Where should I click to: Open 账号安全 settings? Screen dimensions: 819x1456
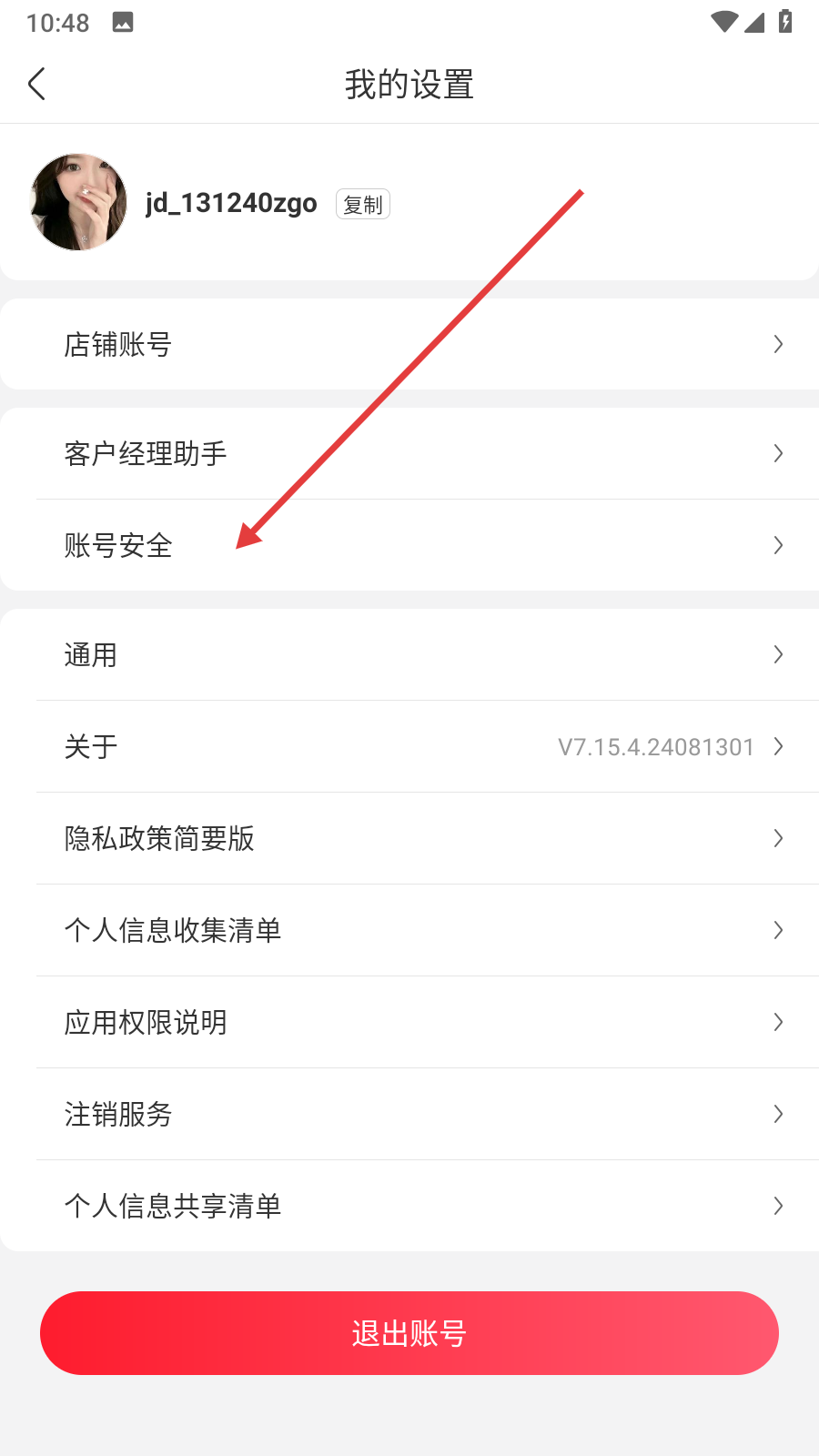coord(409,545)
